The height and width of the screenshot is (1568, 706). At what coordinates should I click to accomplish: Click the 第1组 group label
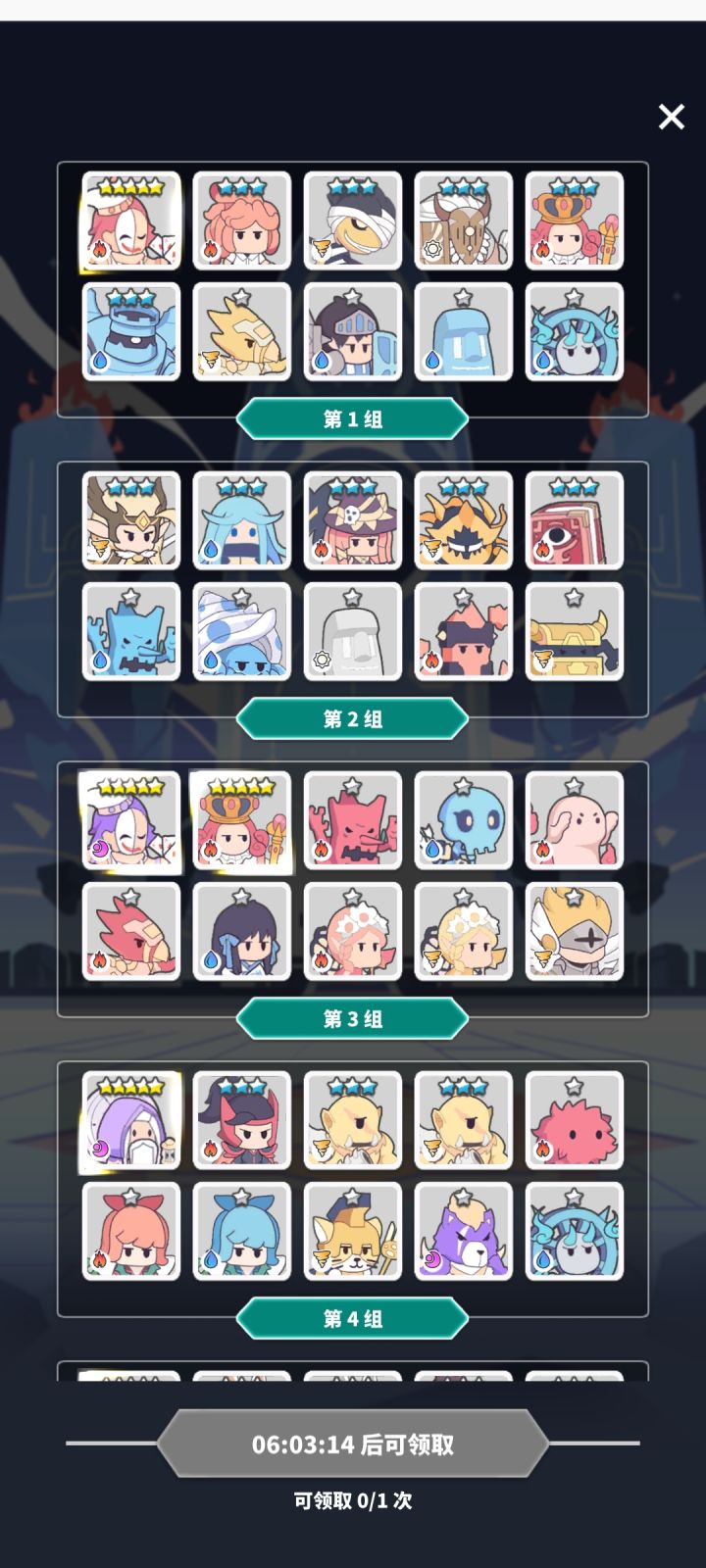(353, 417)
